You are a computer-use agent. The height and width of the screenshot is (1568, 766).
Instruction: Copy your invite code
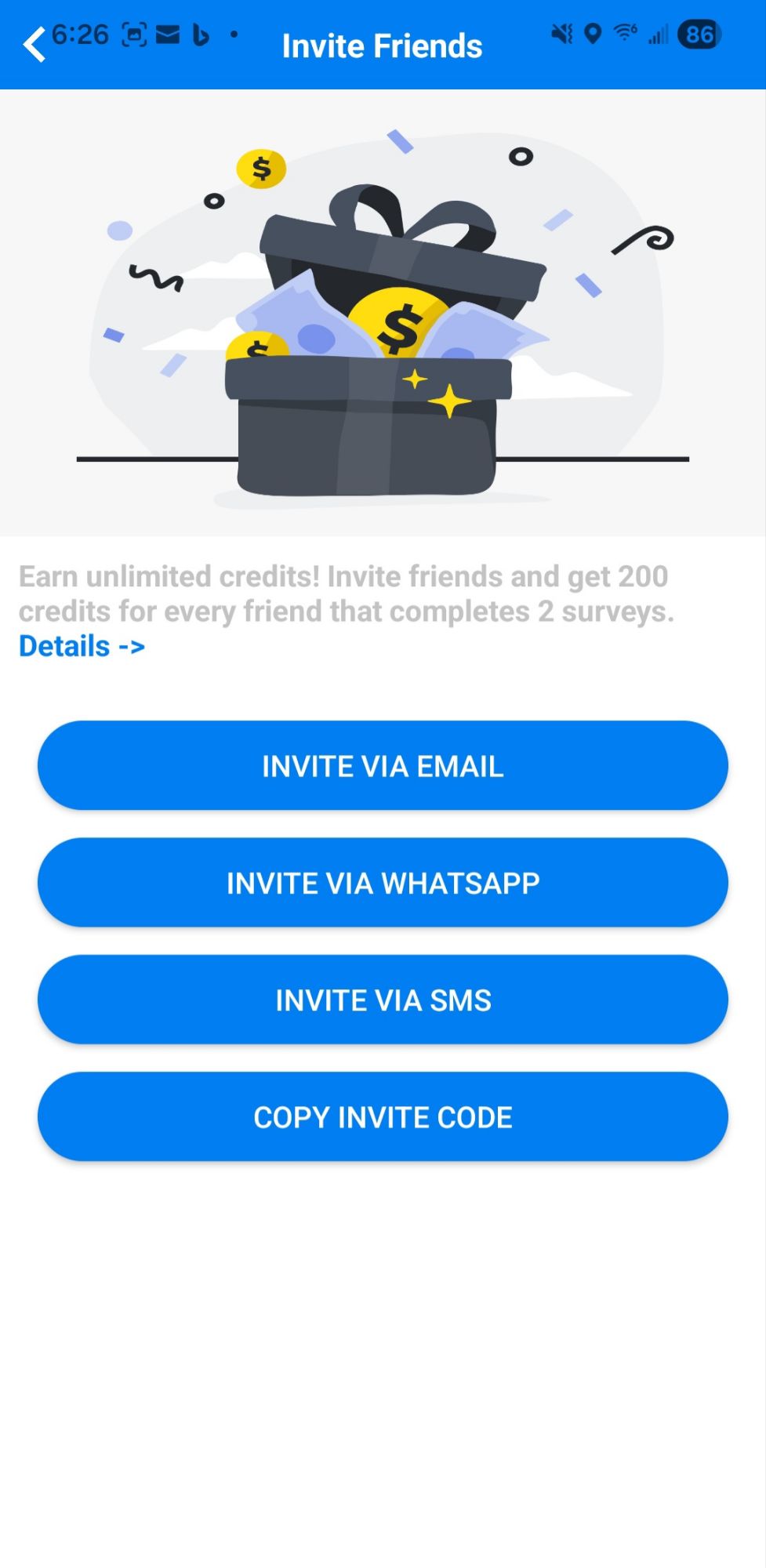(x=383, y=1116)
